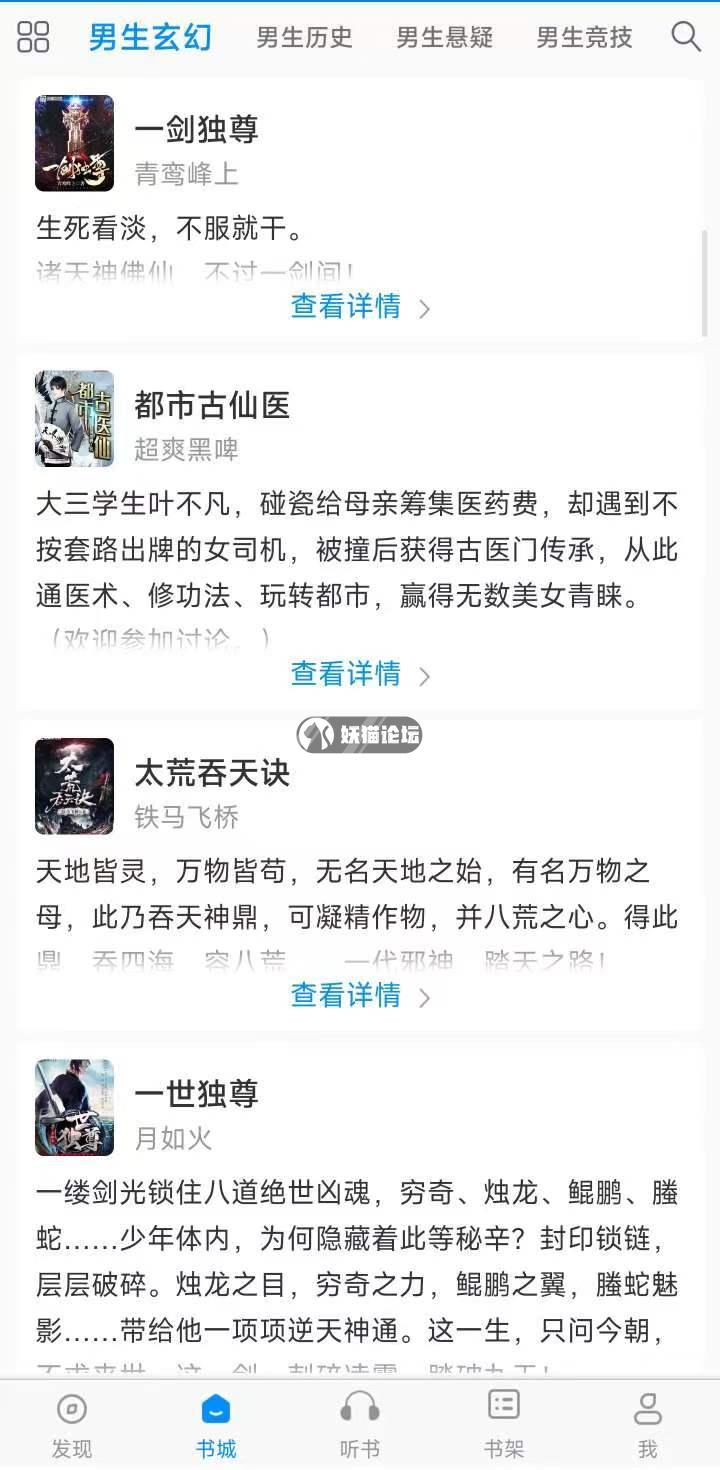This screenshot has width=720, height=1470.
Task: Switch to the 男生历史 tab
Action: point(304,38)
